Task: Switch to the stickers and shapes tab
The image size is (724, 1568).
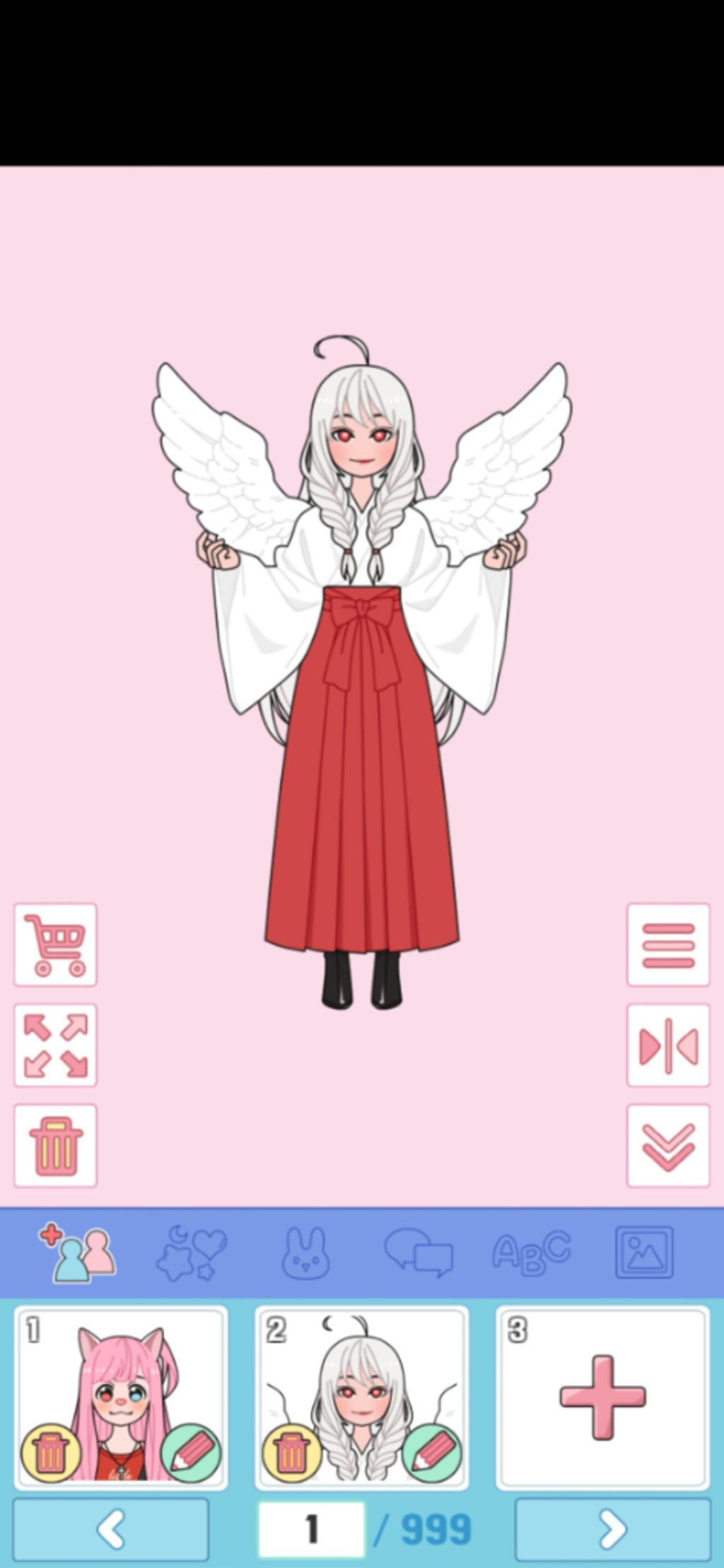Action: pos(191,1253)
